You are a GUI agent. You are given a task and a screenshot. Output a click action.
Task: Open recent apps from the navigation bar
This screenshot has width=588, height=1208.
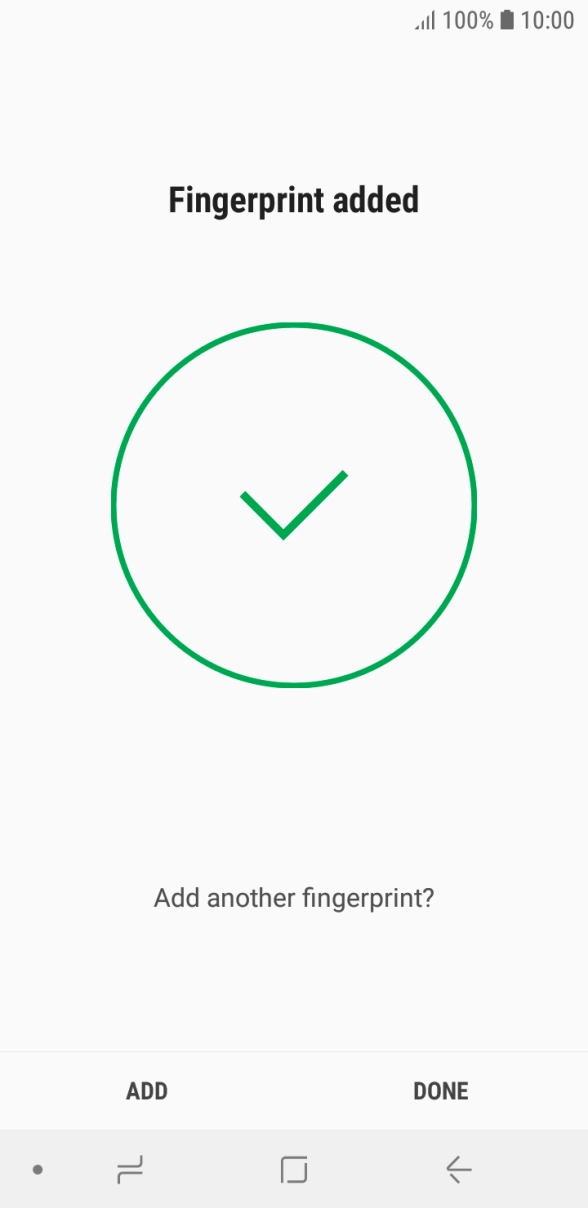tap(130, 1169)
